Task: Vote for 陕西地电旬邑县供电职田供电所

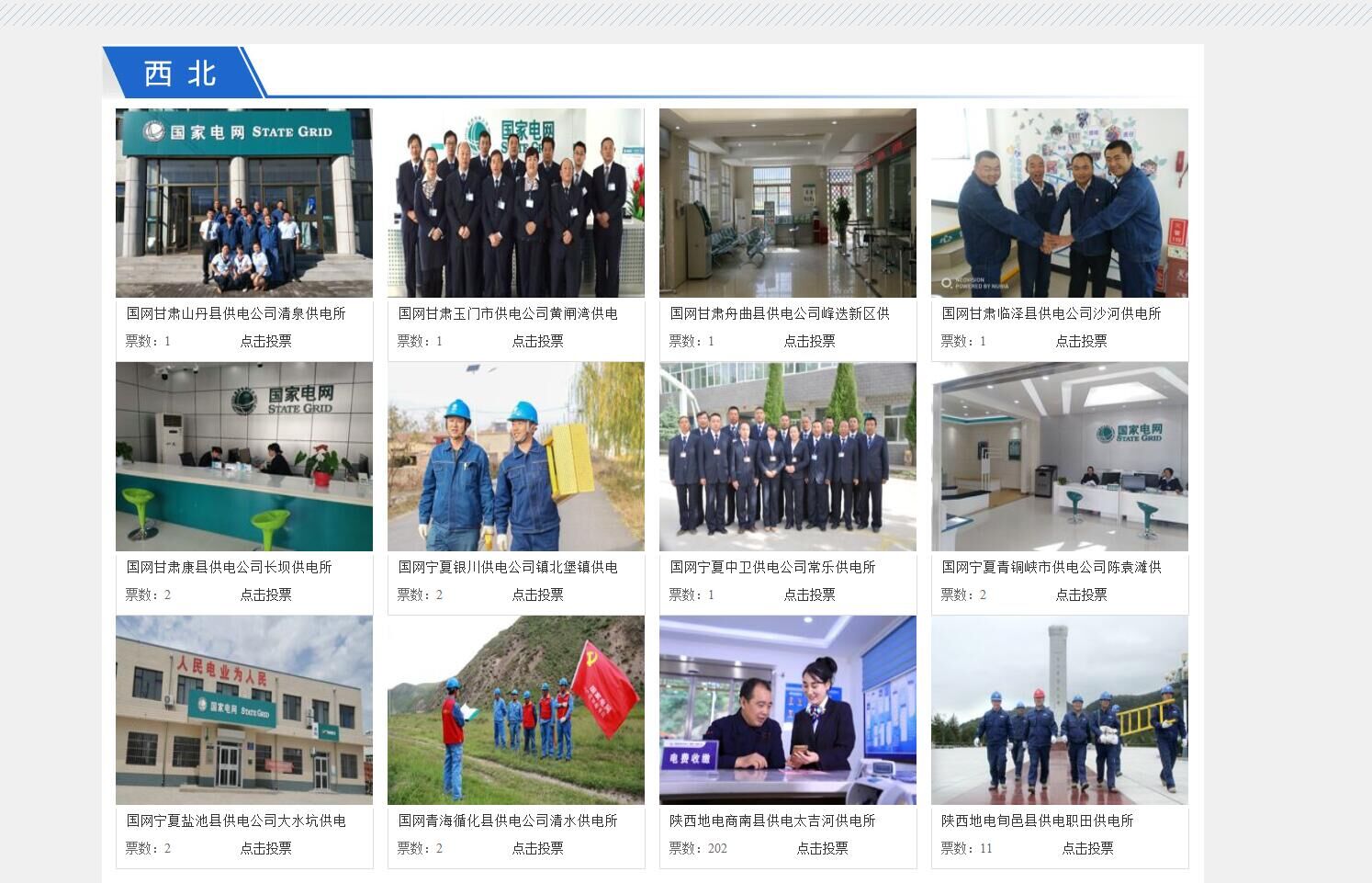Action: (1087, 848)
